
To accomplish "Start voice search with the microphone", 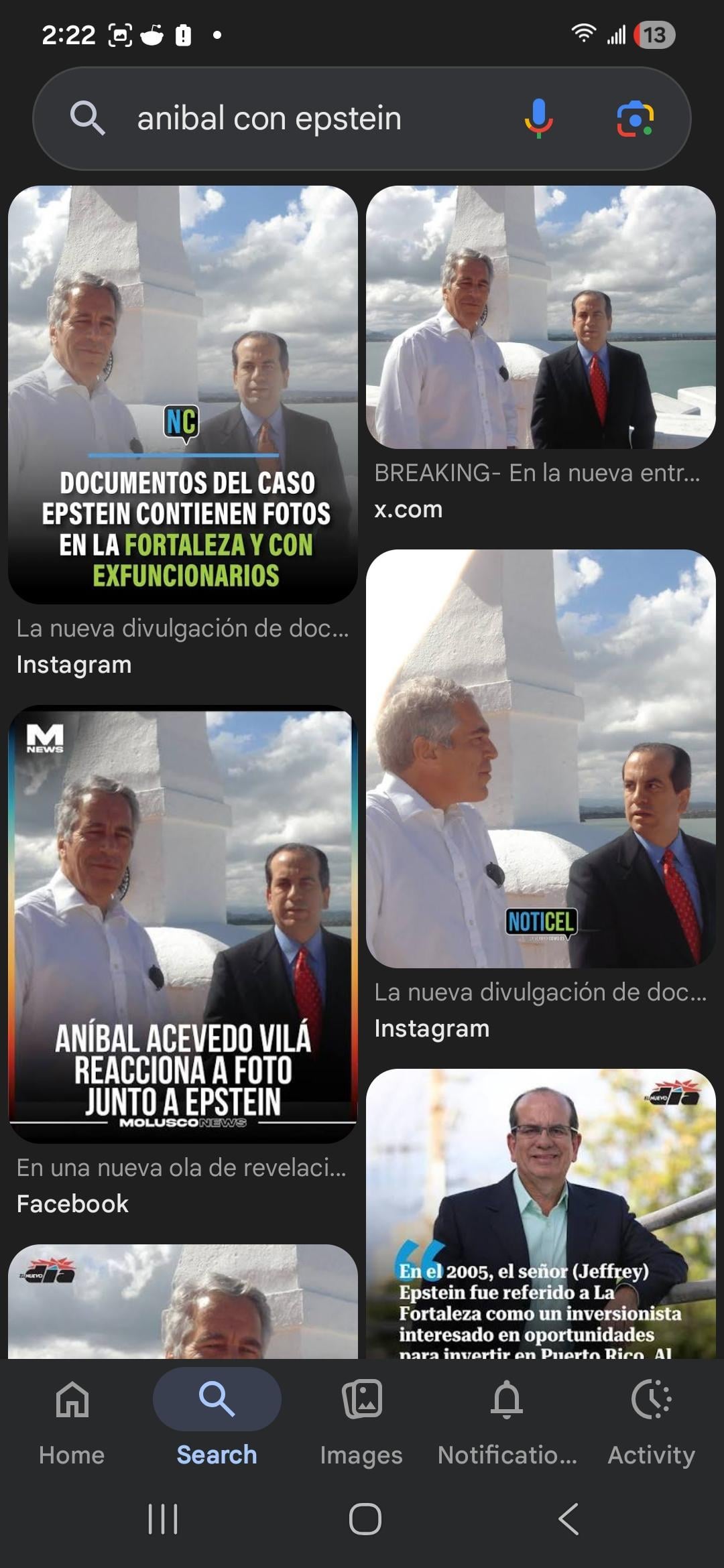I will pos(538,119).
